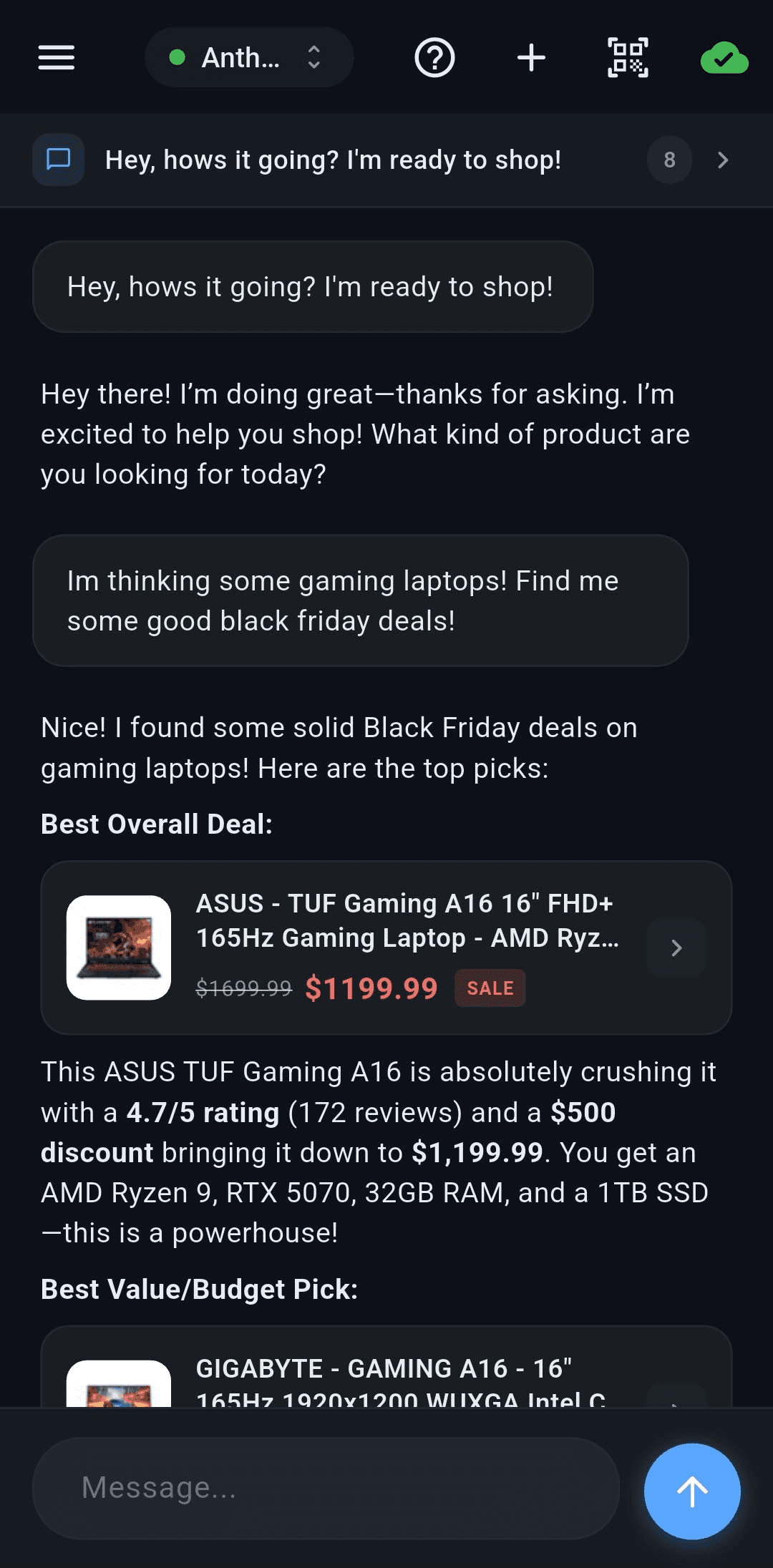Viewport: 773px width, 1568px height.
Task: Select the conversation titled 'Hey, hows it going?'
Action: [x=334, y=160]
